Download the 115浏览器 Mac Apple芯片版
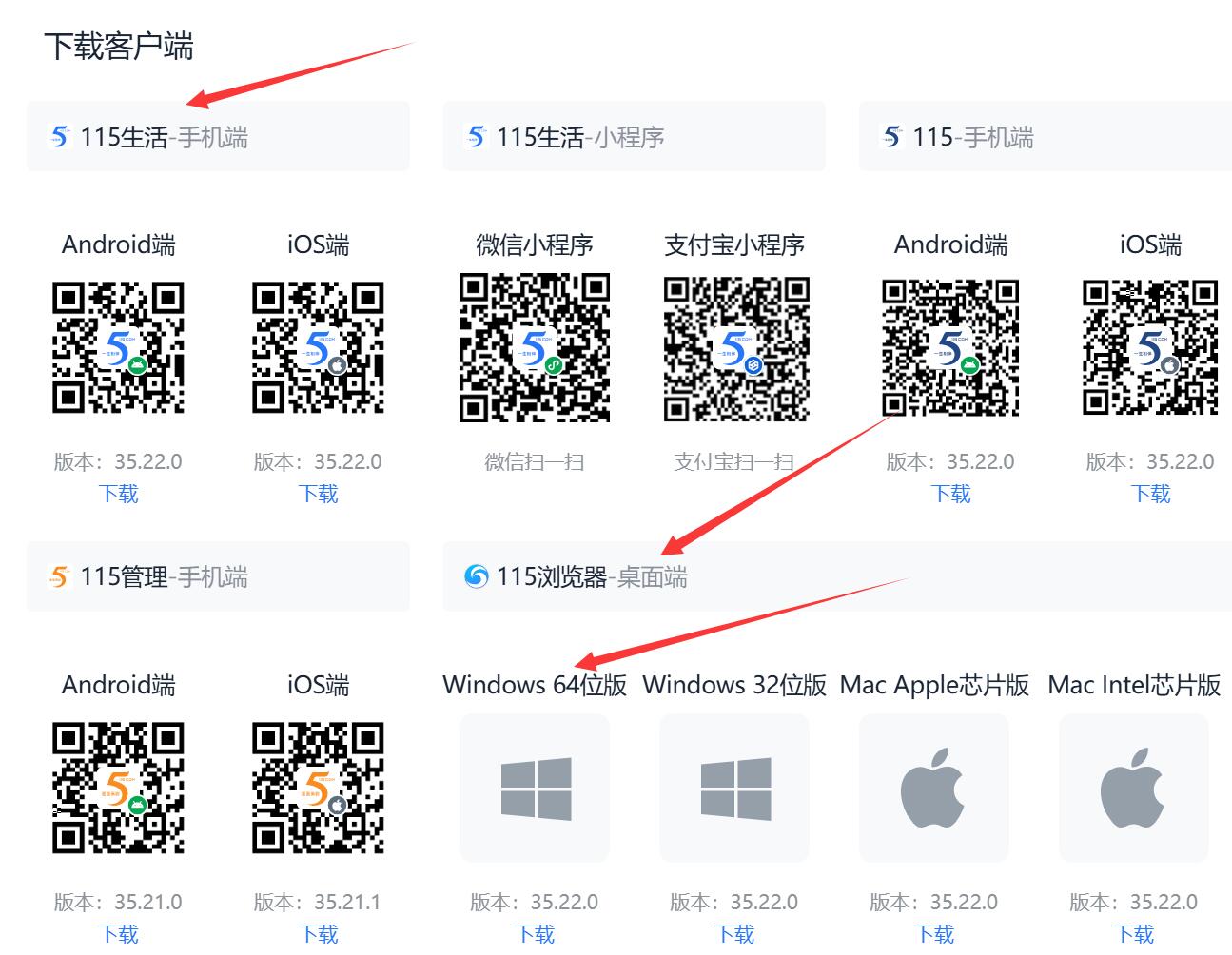Viewport: 1232px width, 955px height. click(x=934, y=934)
